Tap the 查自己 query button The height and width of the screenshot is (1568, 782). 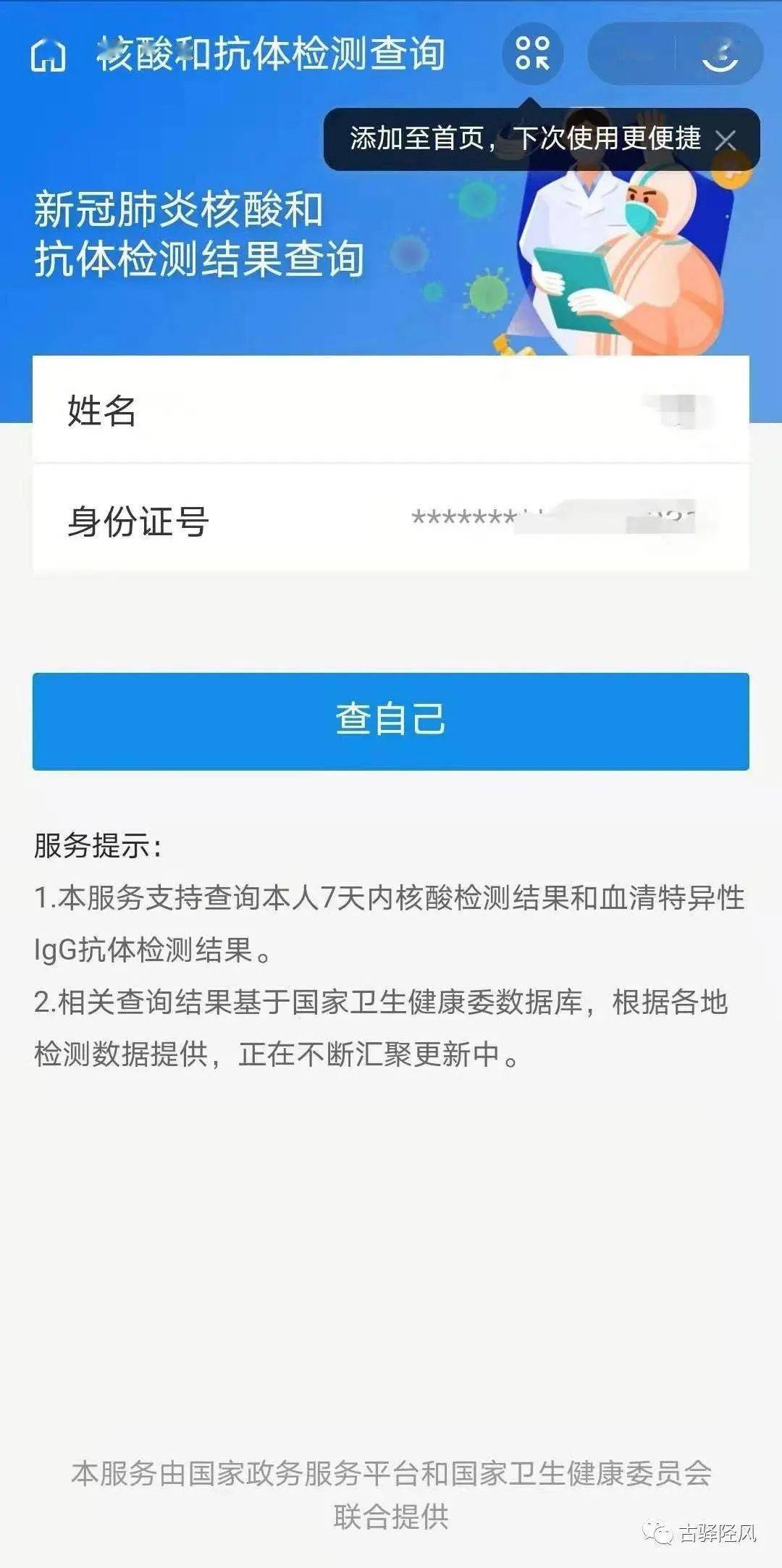click(390, 721)
